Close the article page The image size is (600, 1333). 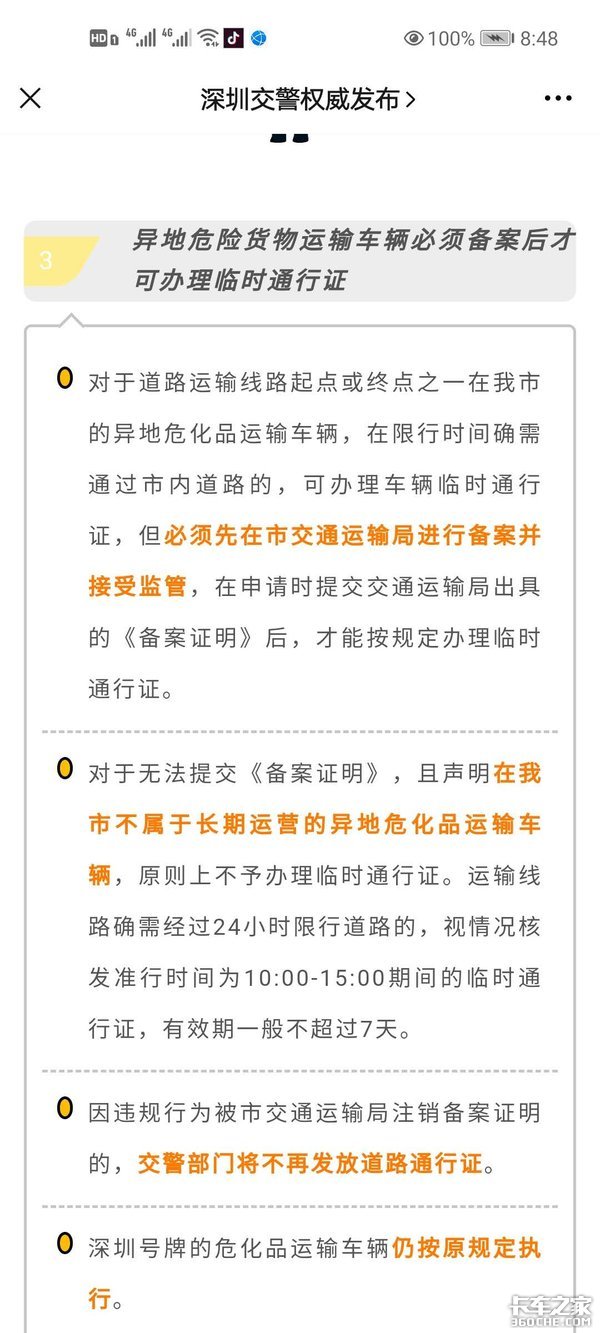point(31,98)
